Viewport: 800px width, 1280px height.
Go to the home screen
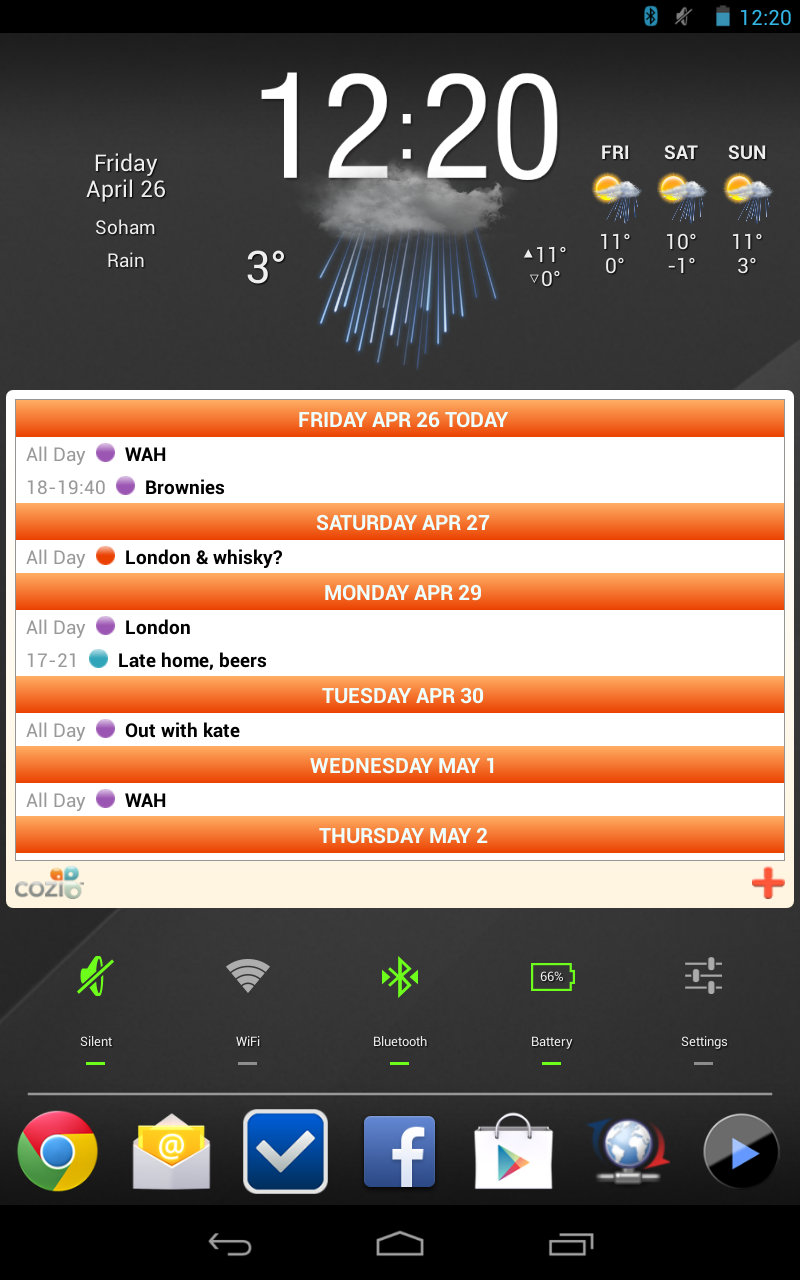pos(400,1244)
